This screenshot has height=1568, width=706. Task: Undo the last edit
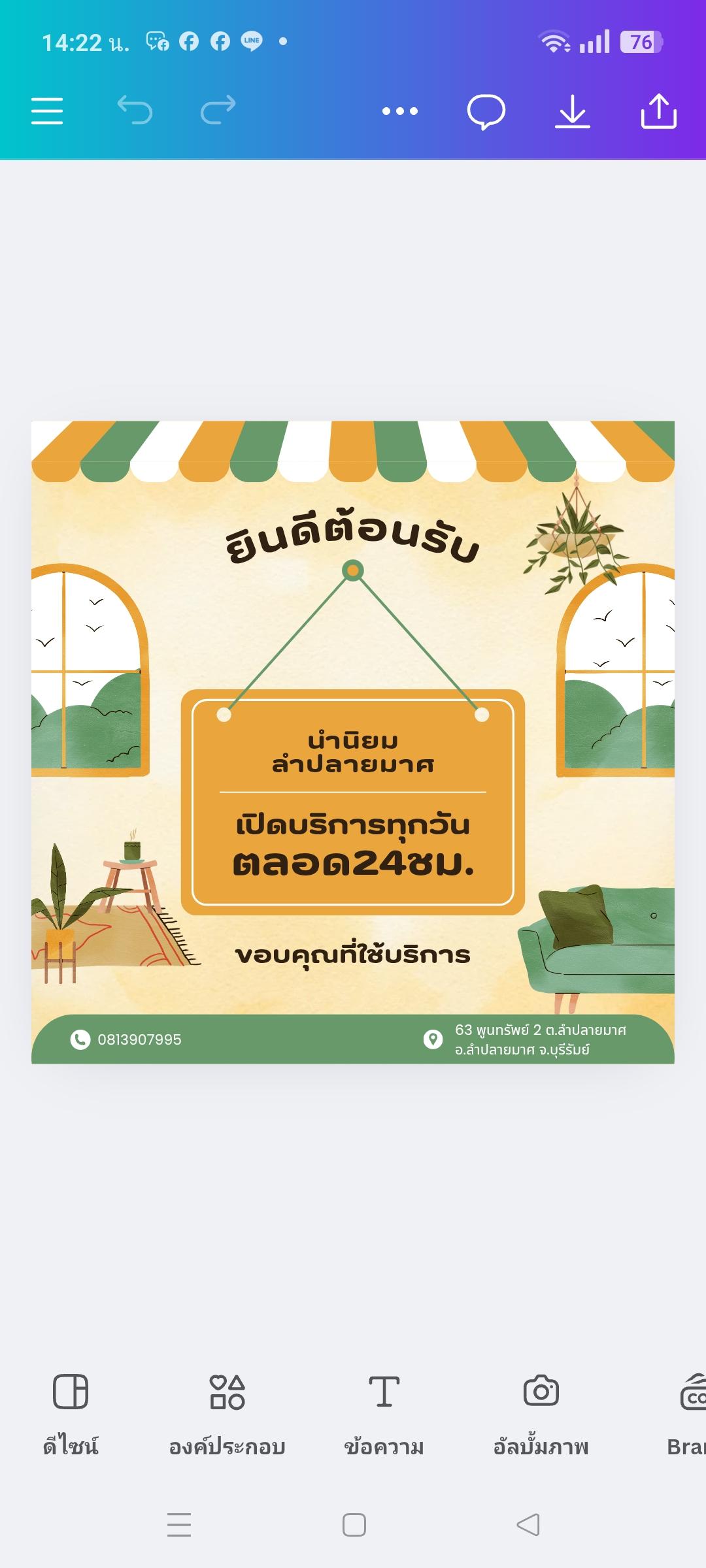[135, 110]
